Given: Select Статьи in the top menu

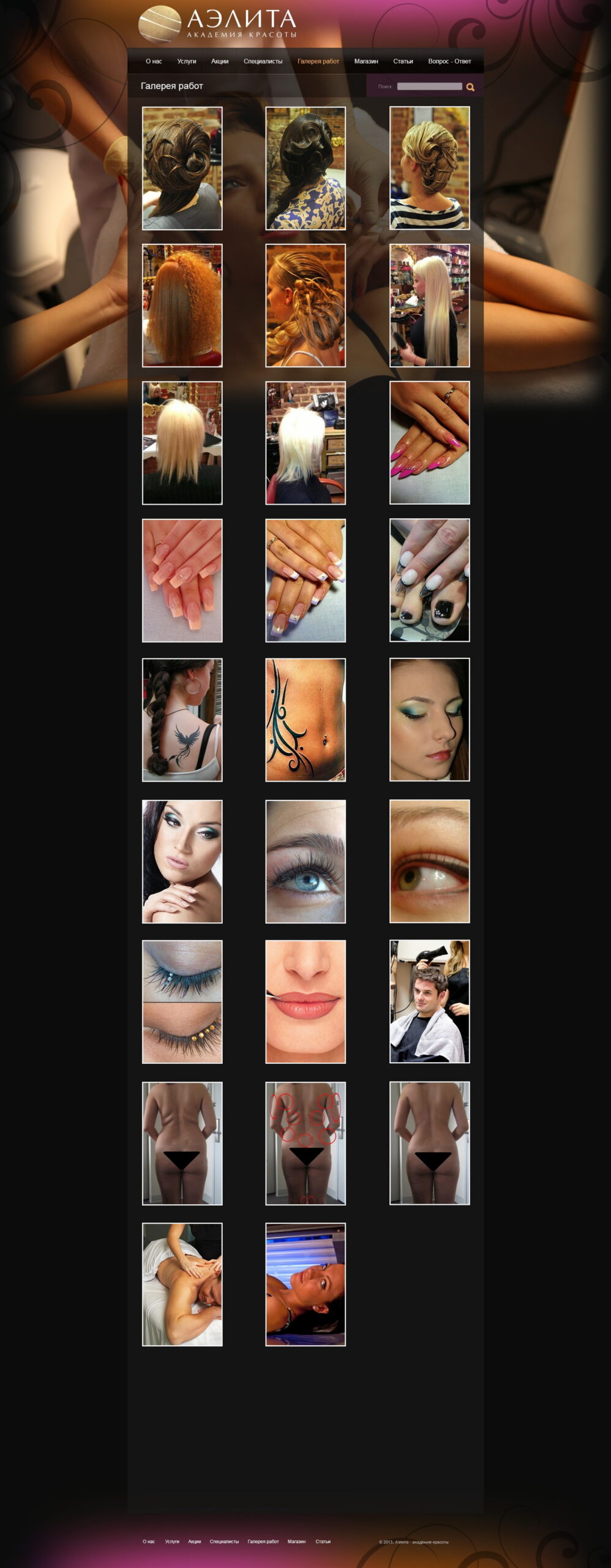Looking at the screenshot, I should coord(403,61).
